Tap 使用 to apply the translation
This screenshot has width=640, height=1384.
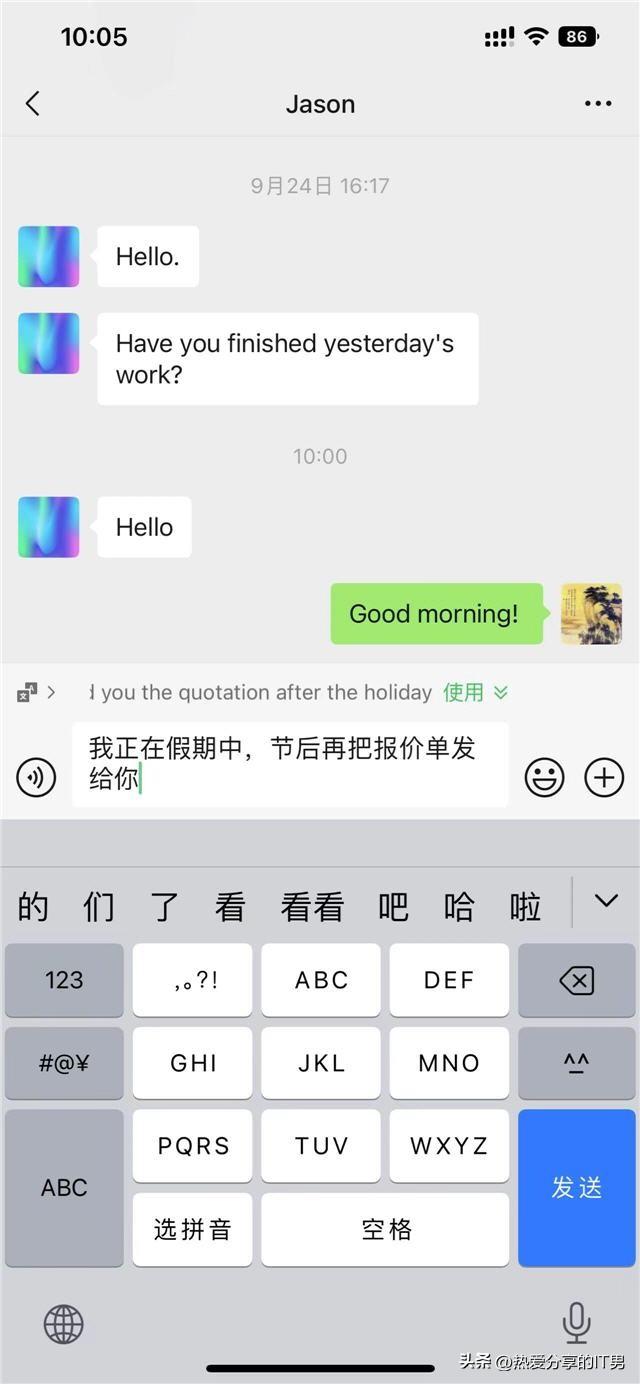(x=463, y=692)
